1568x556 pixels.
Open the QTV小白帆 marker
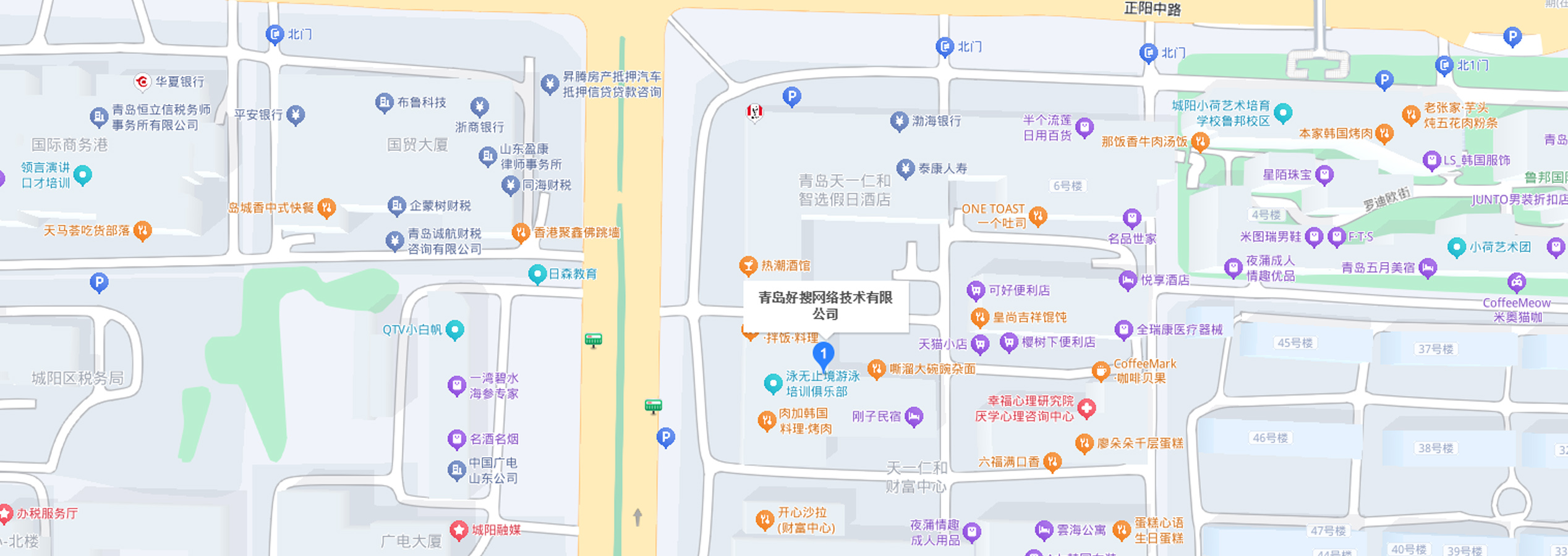point(455,329)
